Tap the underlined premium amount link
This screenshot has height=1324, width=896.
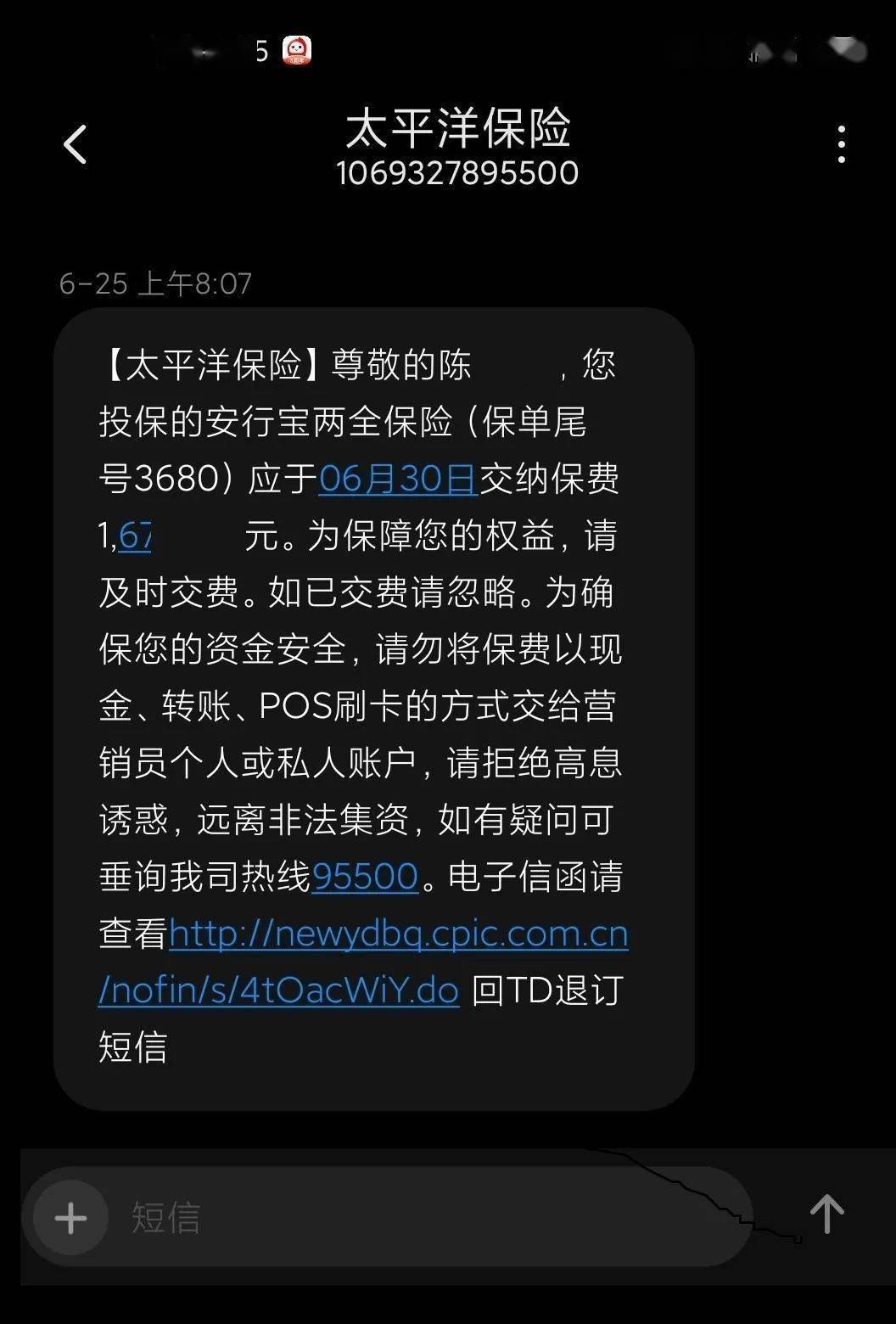135,536
